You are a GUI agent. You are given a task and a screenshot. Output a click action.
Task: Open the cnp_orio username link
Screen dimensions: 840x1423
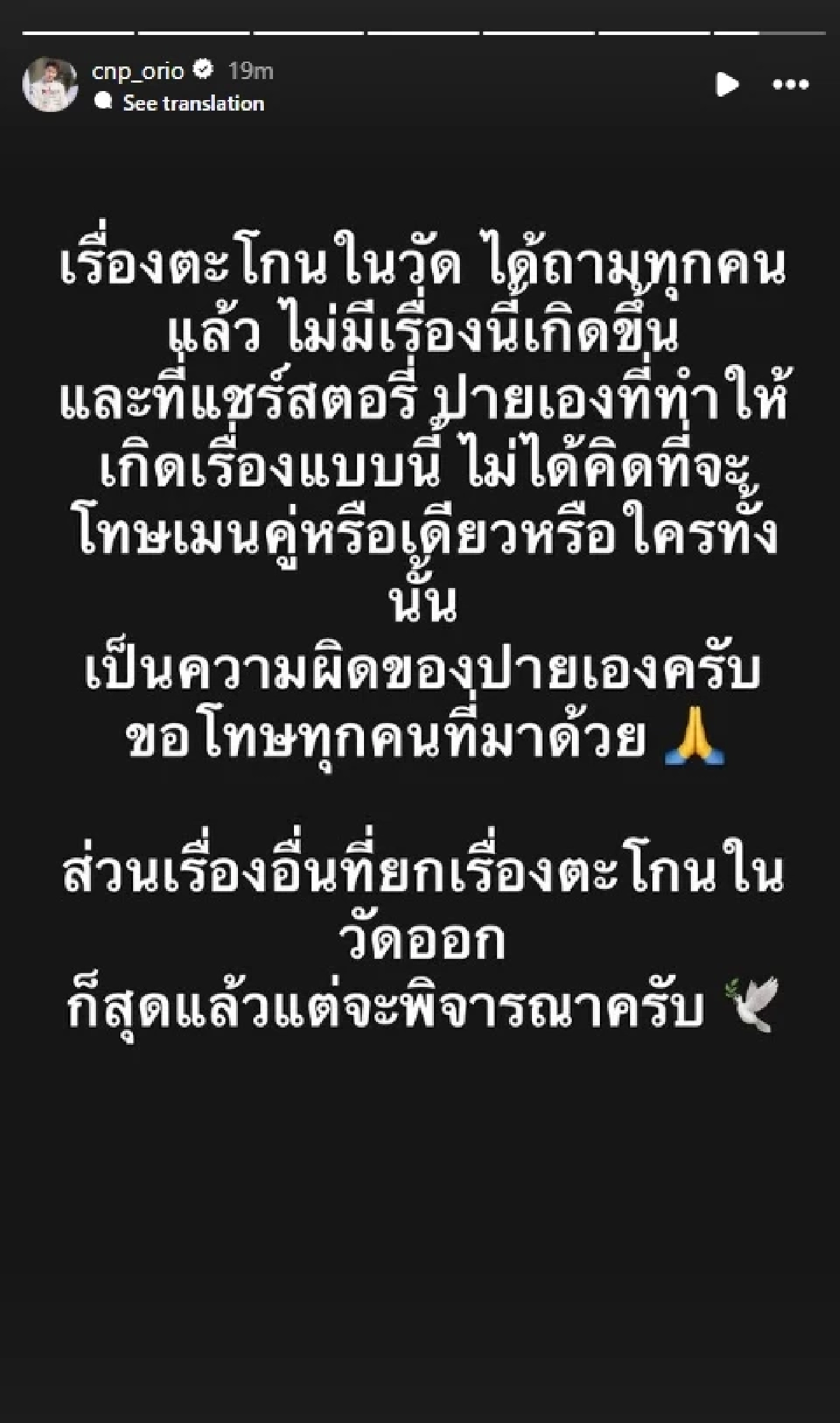138,71
